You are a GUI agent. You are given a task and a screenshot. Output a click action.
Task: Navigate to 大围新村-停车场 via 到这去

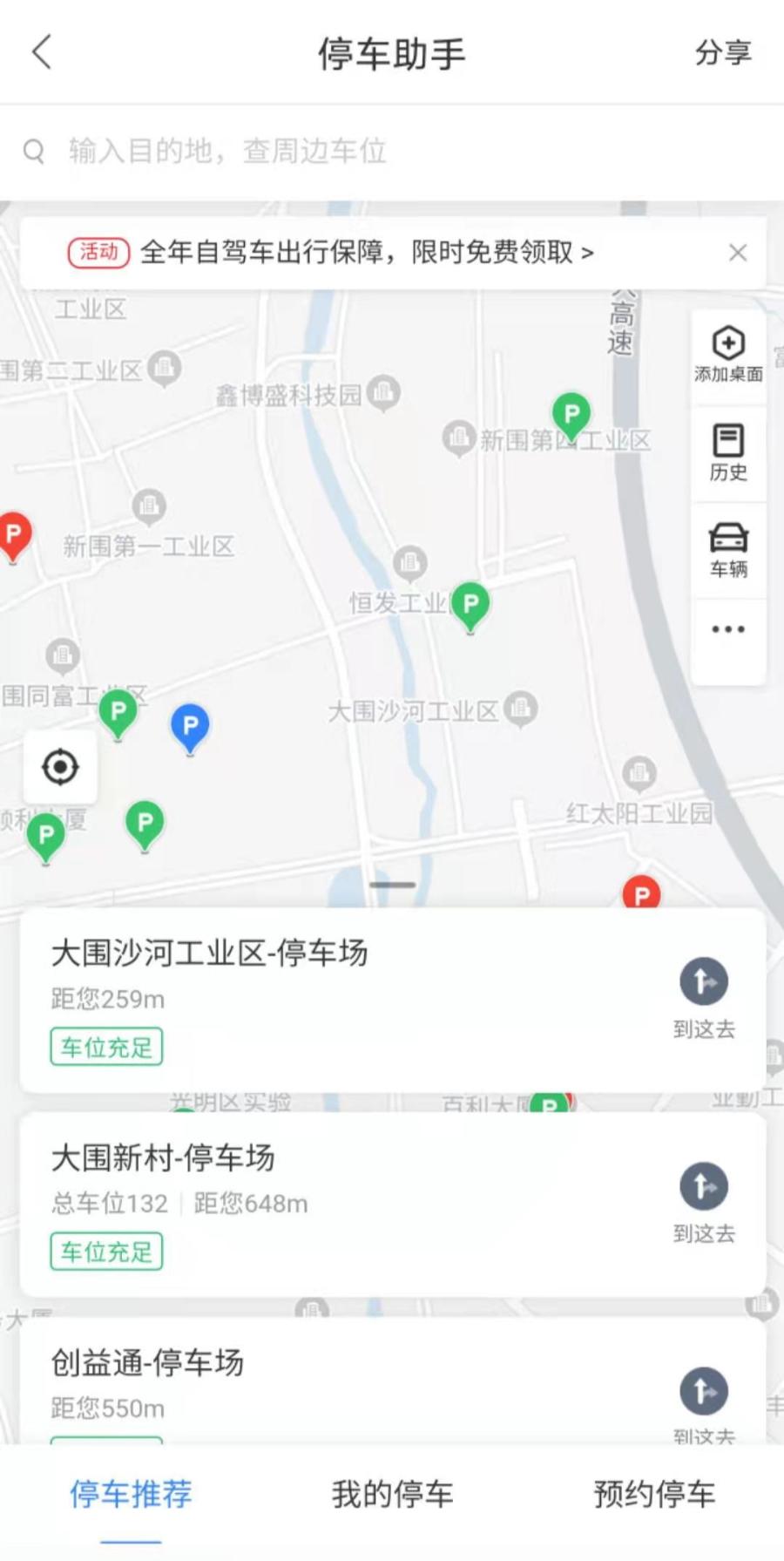704,1203
